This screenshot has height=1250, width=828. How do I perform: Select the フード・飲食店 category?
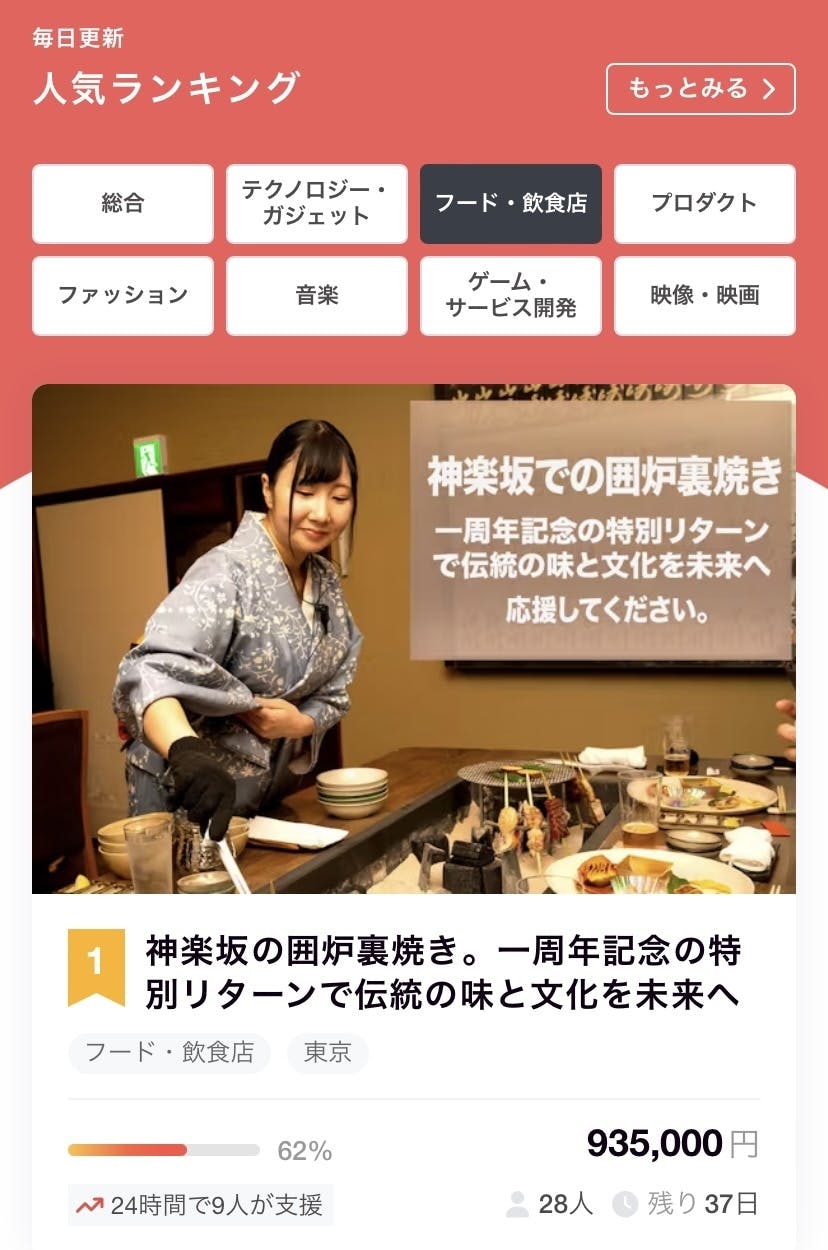click(511, 204)
